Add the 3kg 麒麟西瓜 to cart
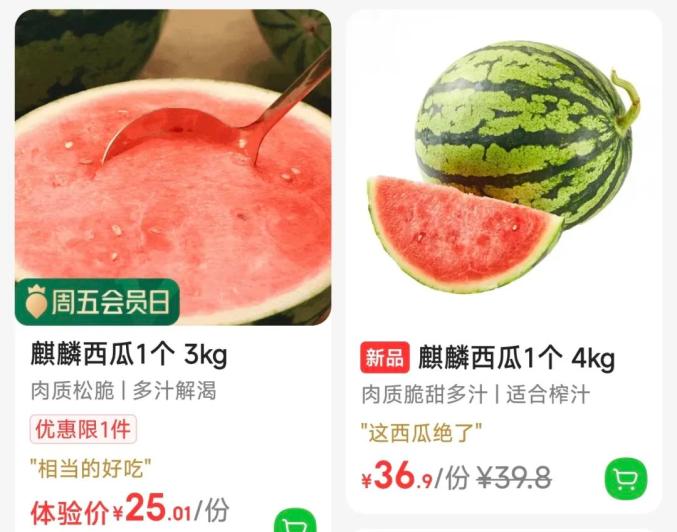Viewport: 677px width, 532px height. tap(295, 522)
